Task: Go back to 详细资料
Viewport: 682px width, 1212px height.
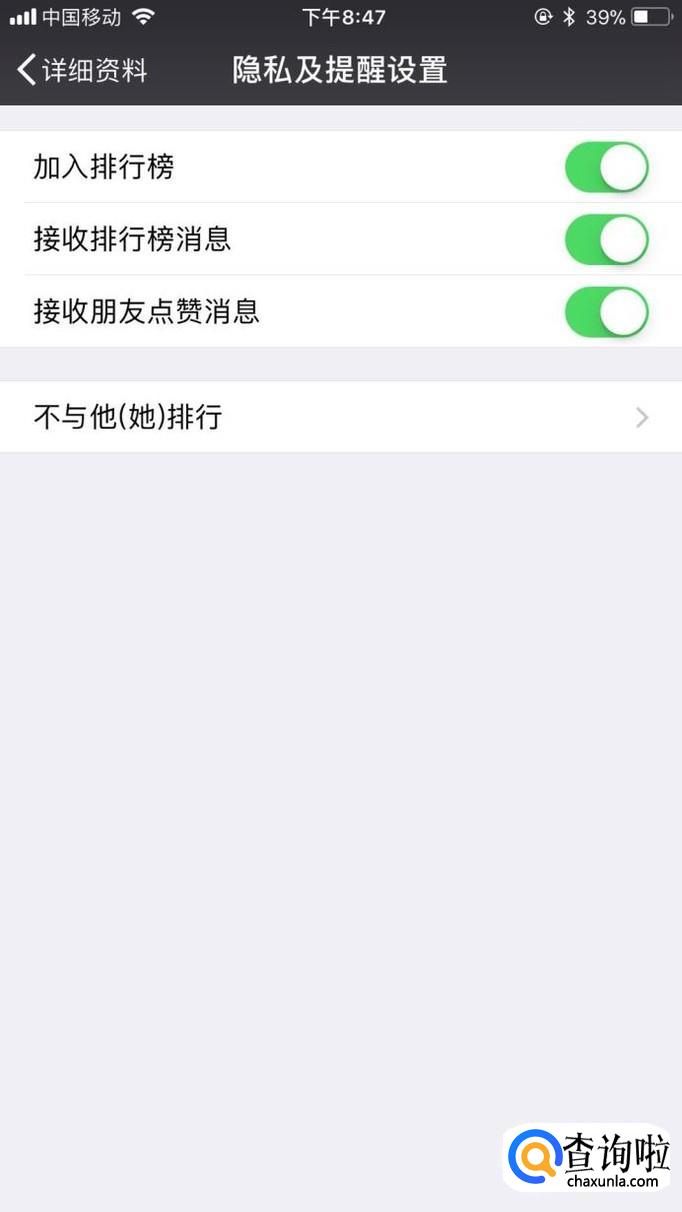Action: pos(82,70)
